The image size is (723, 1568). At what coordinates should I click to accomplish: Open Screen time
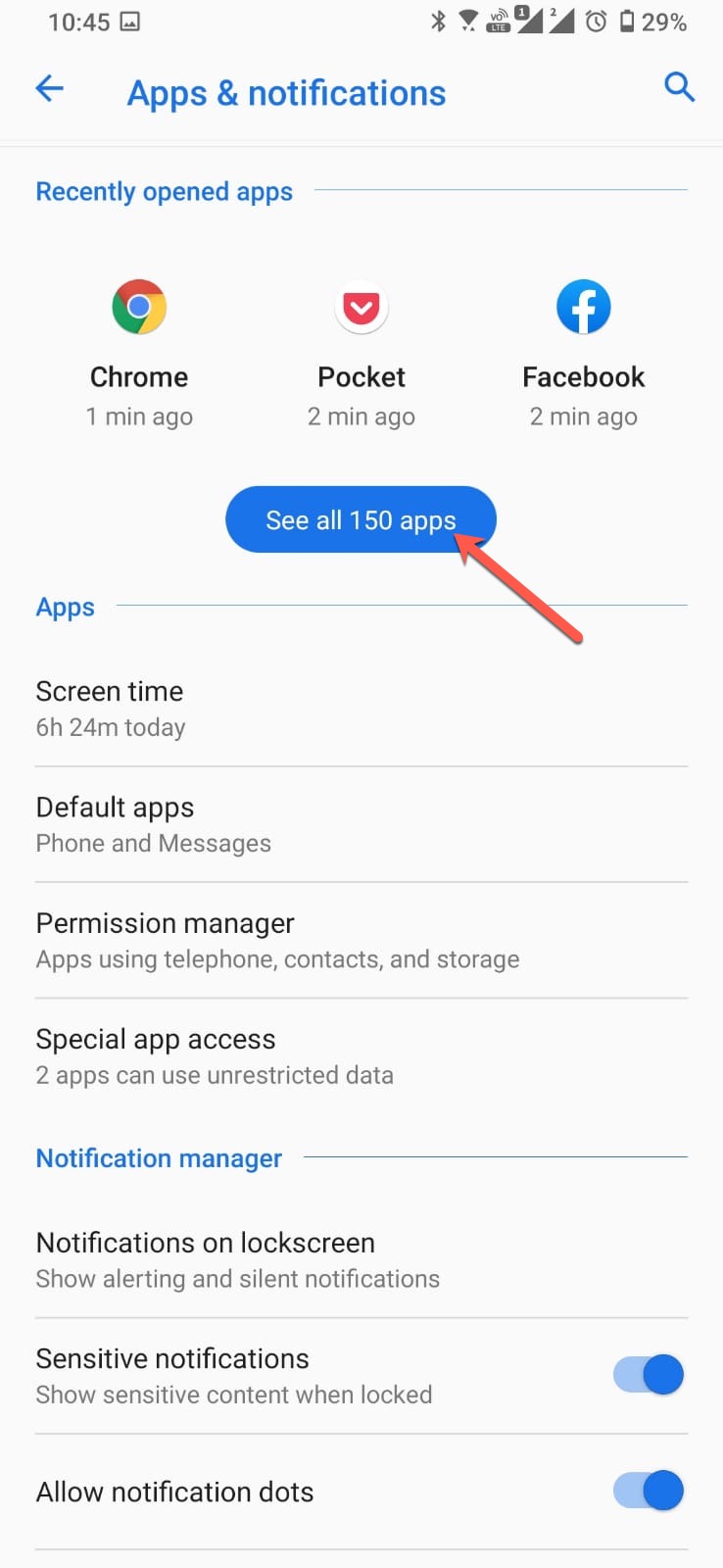[x=361, y=710]
